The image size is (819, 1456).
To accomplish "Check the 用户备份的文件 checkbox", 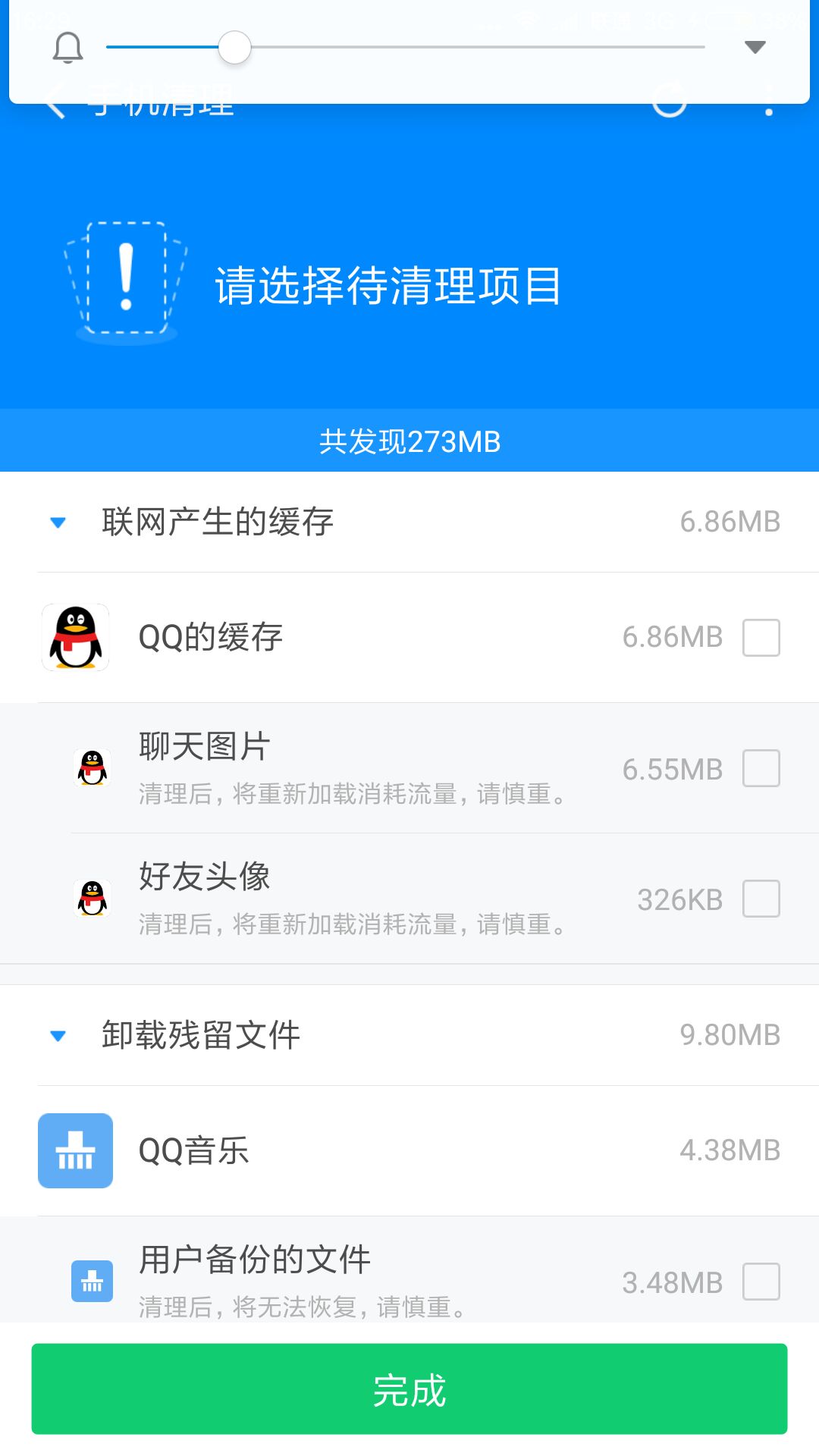I will (761, 1282).
